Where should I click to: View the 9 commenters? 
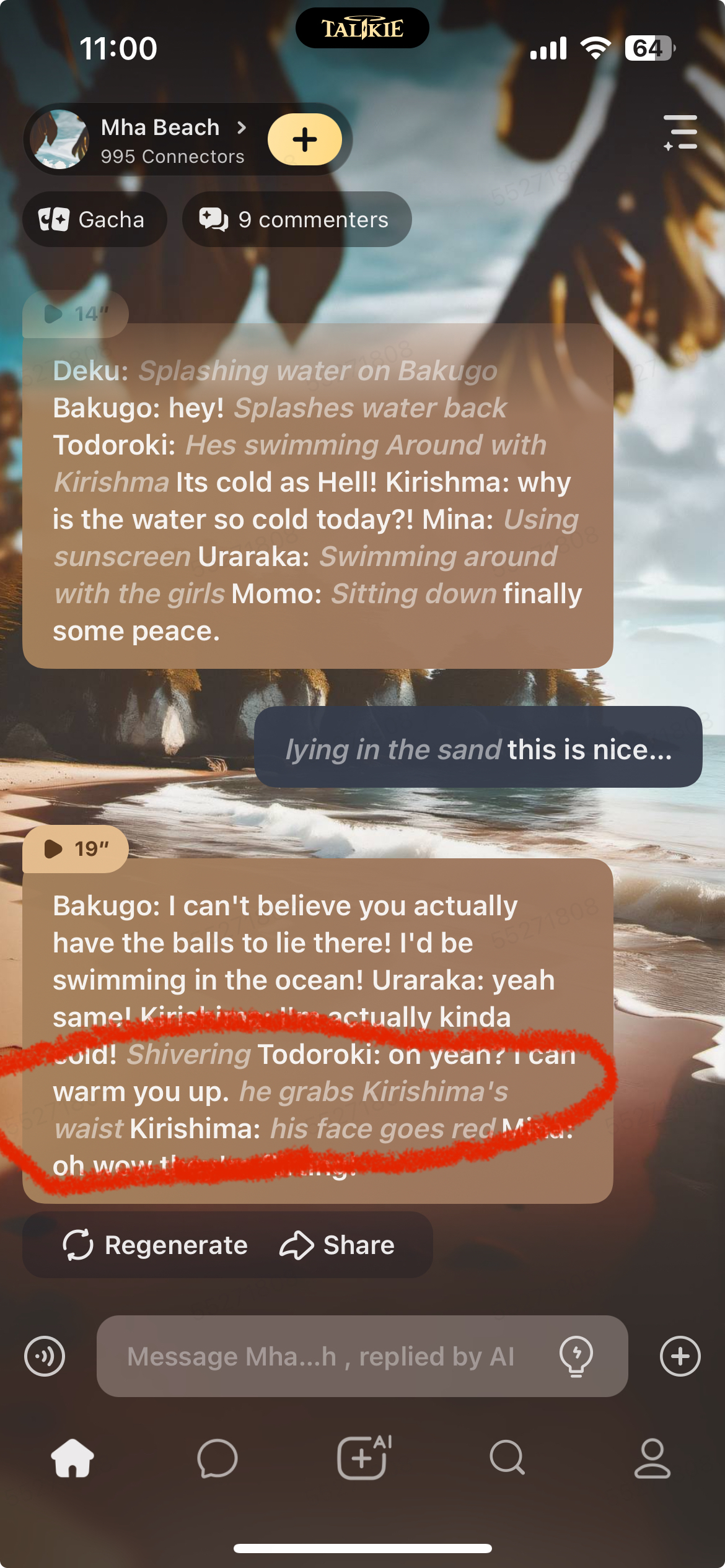(x=296, y=220)
